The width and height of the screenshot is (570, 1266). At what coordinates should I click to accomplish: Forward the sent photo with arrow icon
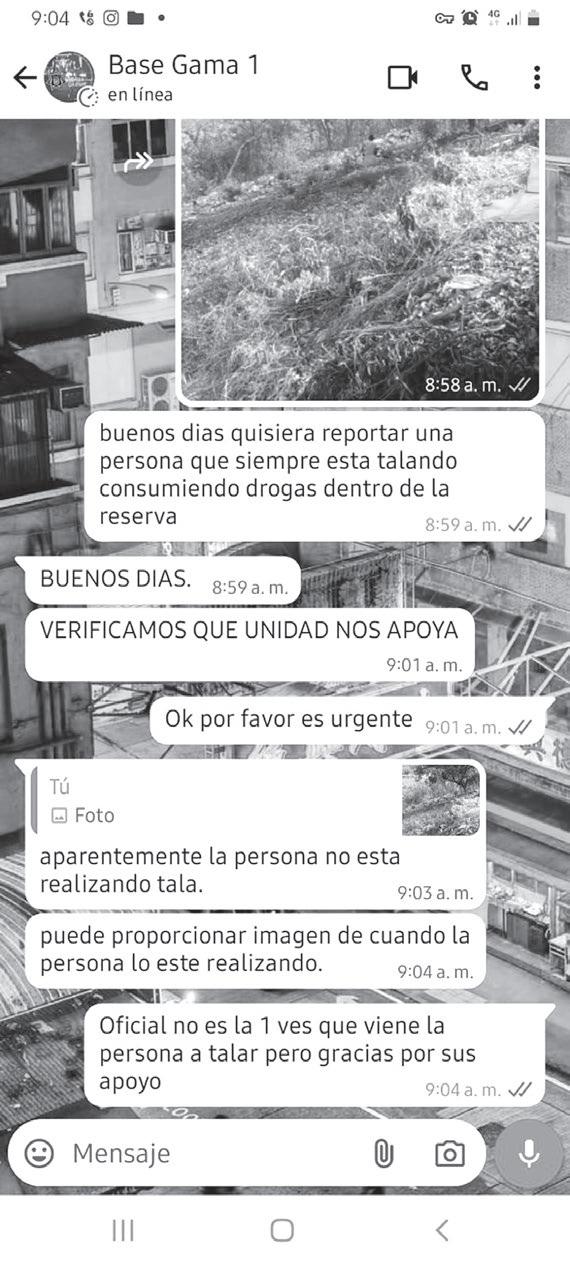click(x=138, y=160)
